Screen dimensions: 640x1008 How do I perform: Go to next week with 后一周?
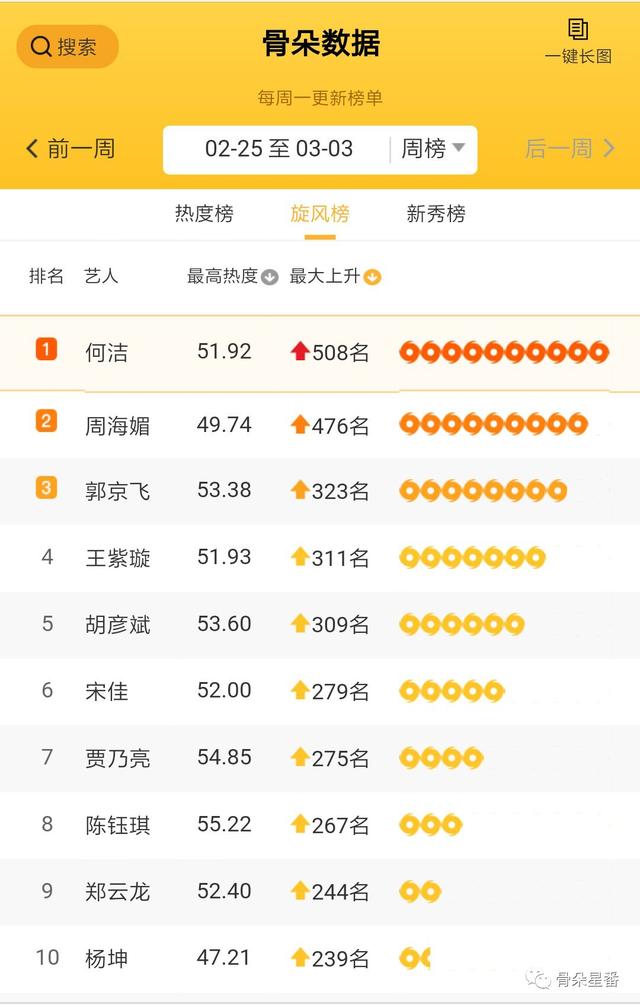[569, 149]
